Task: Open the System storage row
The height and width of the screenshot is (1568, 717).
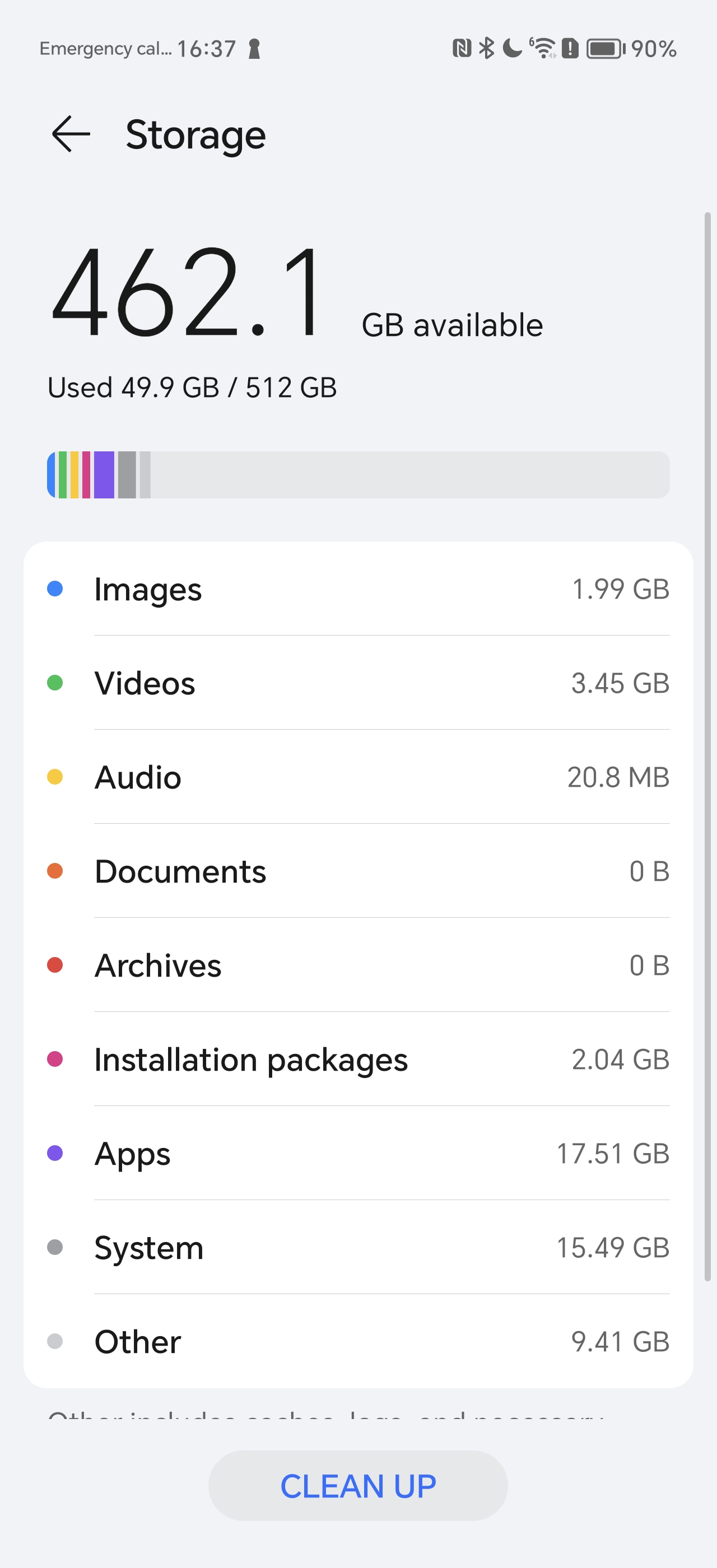Action: click(358, 1248)
